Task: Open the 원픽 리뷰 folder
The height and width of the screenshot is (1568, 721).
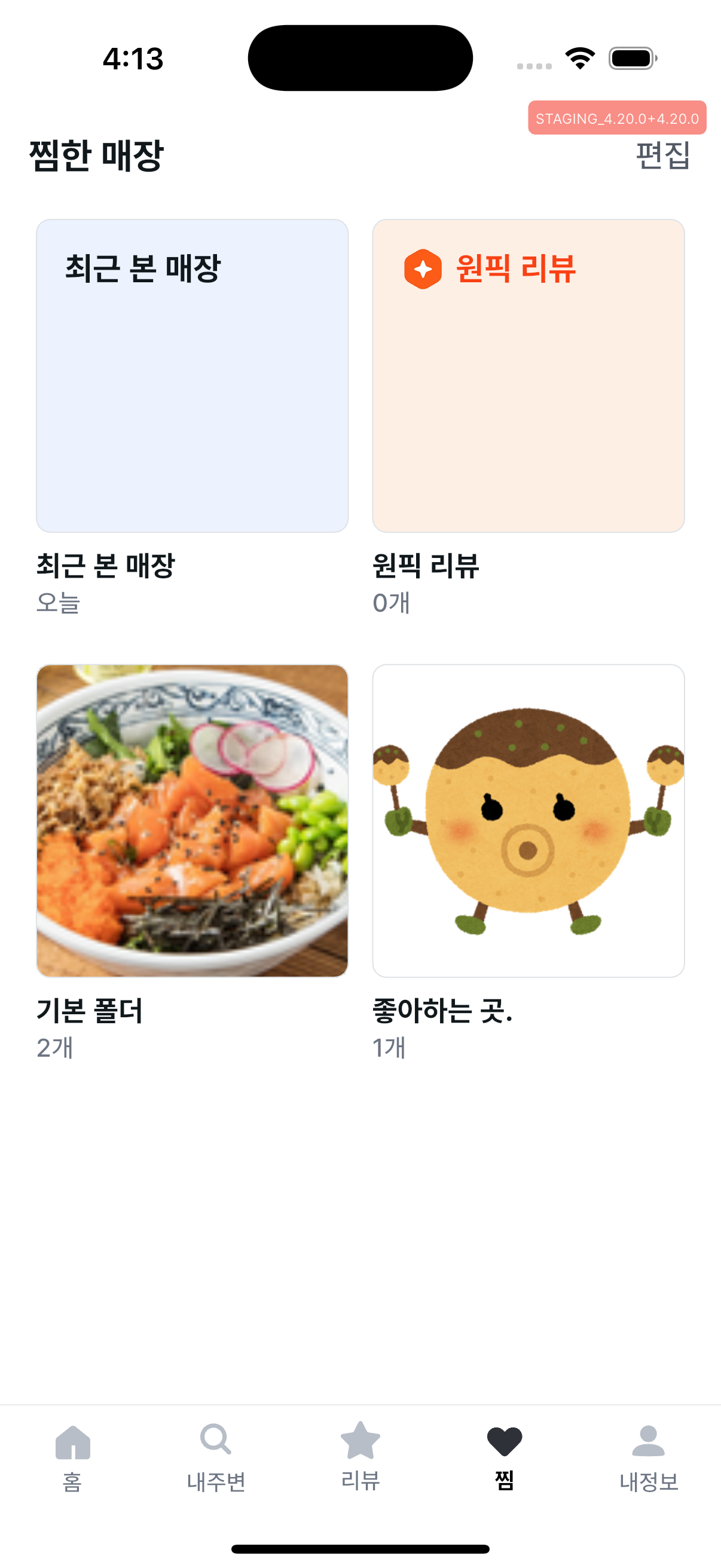Action: click(x=528, y=376)
